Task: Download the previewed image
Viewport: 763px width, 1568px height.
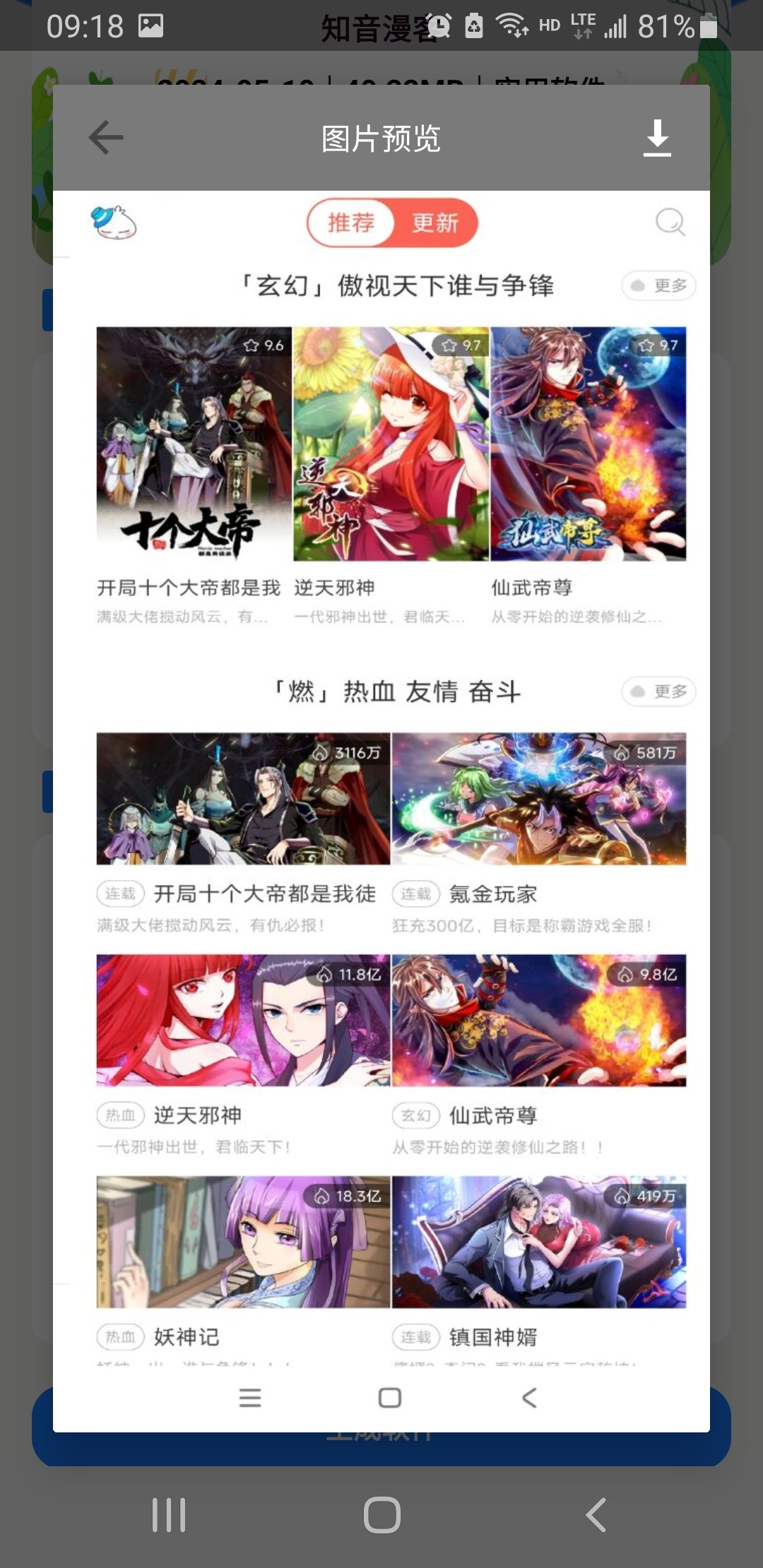Action: click(x=657, y=137)
